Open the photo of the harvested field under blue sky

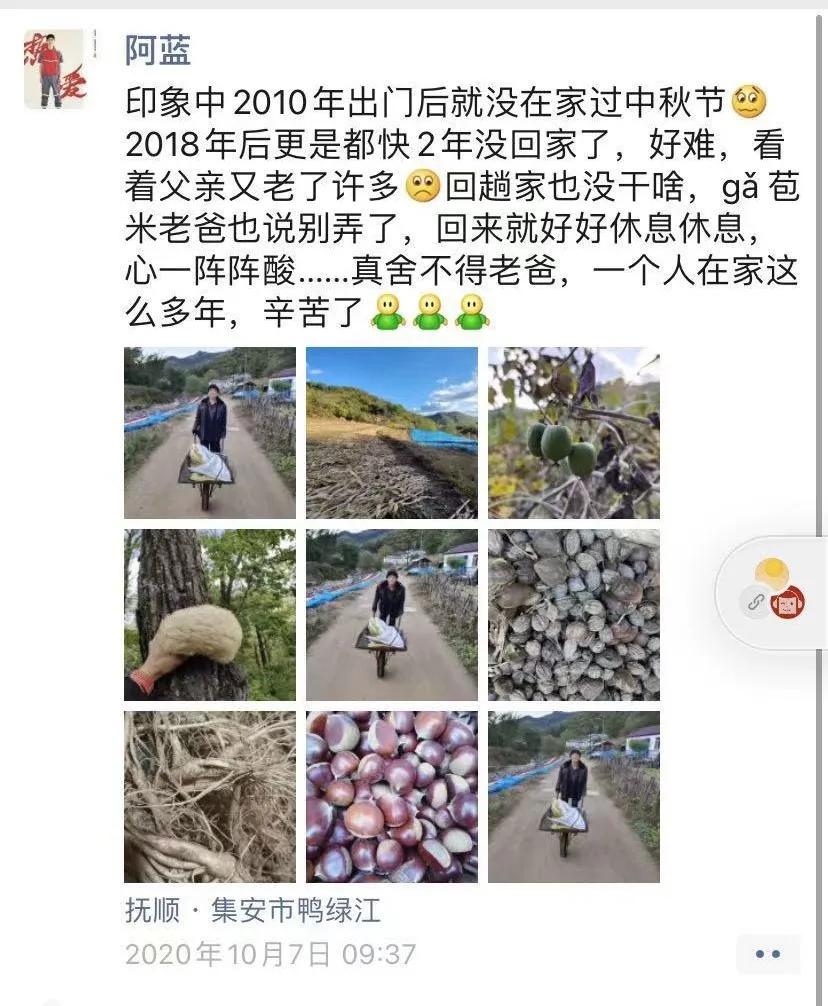391,432
